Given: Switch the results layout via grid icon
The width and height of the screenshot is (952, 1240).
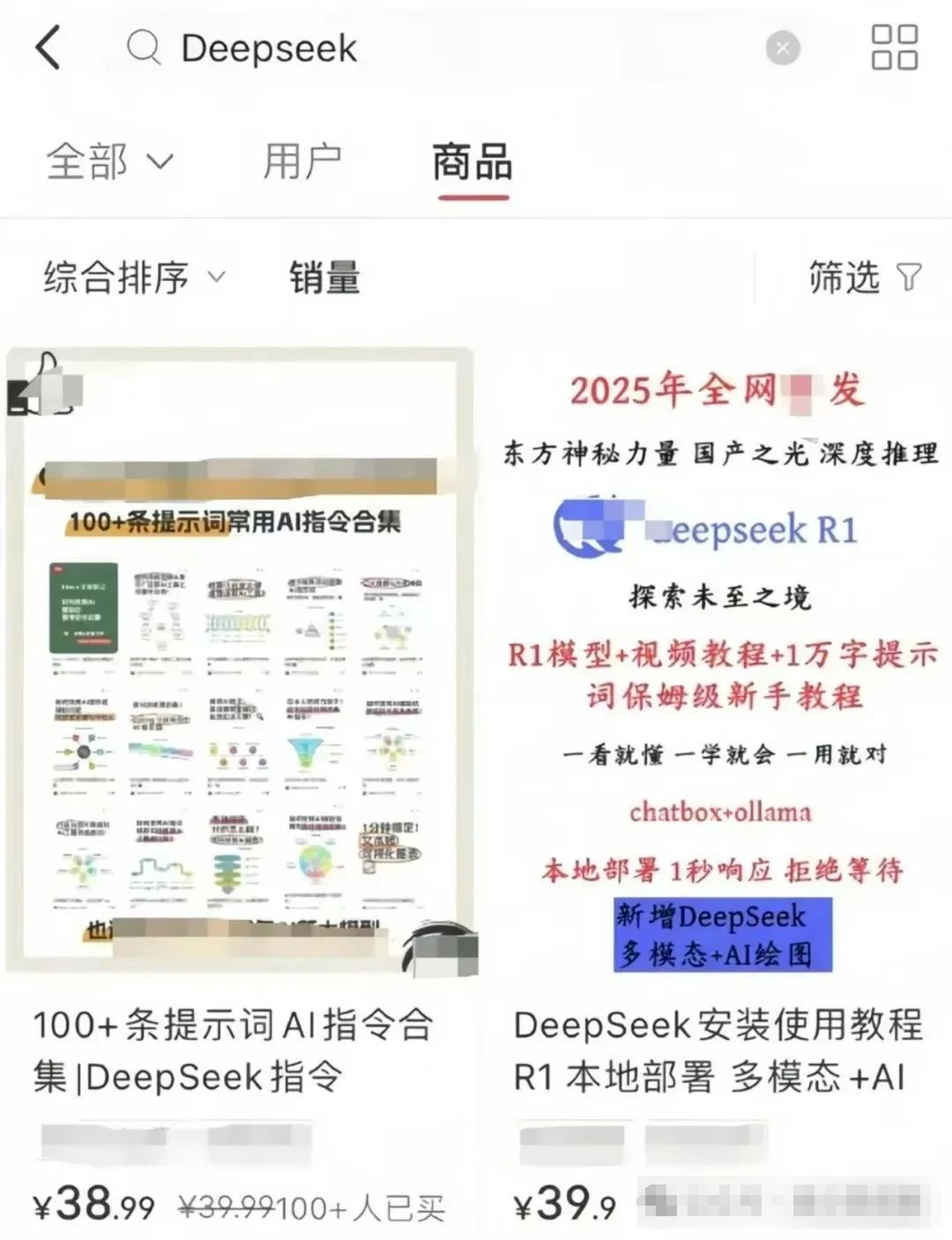Looking at the screenshot, I should (894, 48).
